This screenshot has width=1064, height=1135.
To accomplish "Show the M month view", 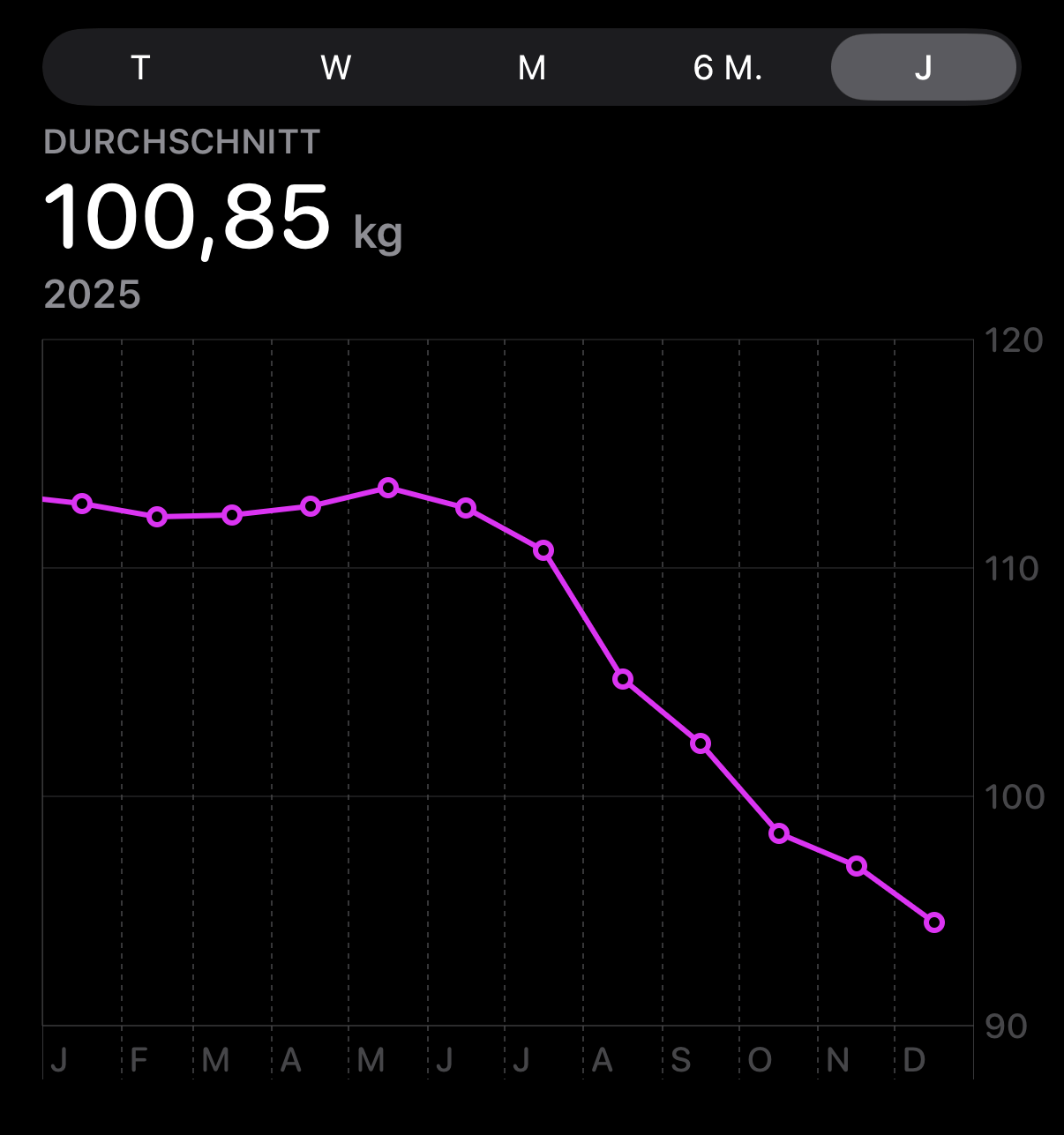I will [532, 68].
